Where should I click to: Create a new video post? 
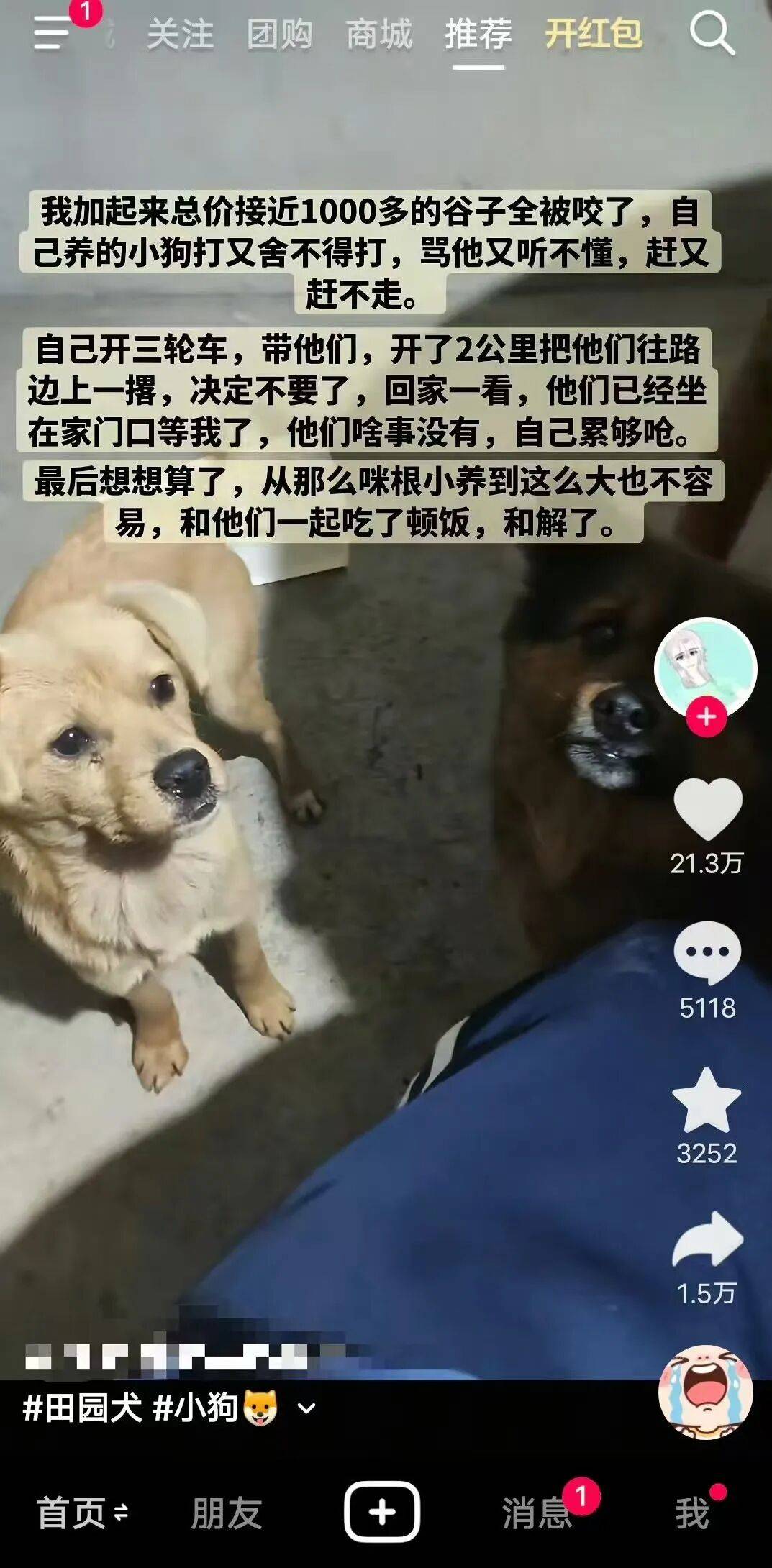pos(382,1512)
